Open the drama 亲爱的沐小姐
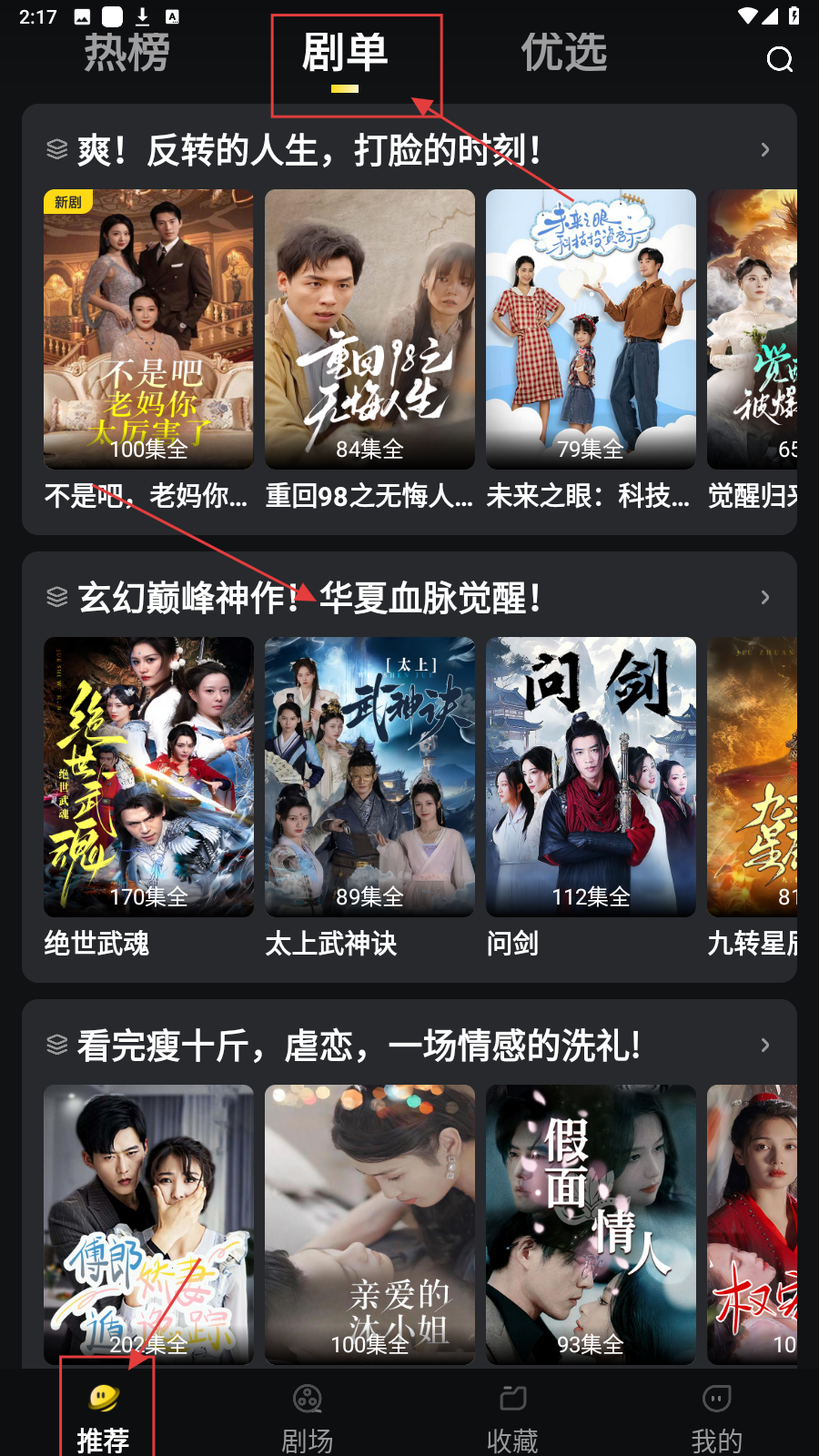 pyautogui.click(x=369, y=1224)
